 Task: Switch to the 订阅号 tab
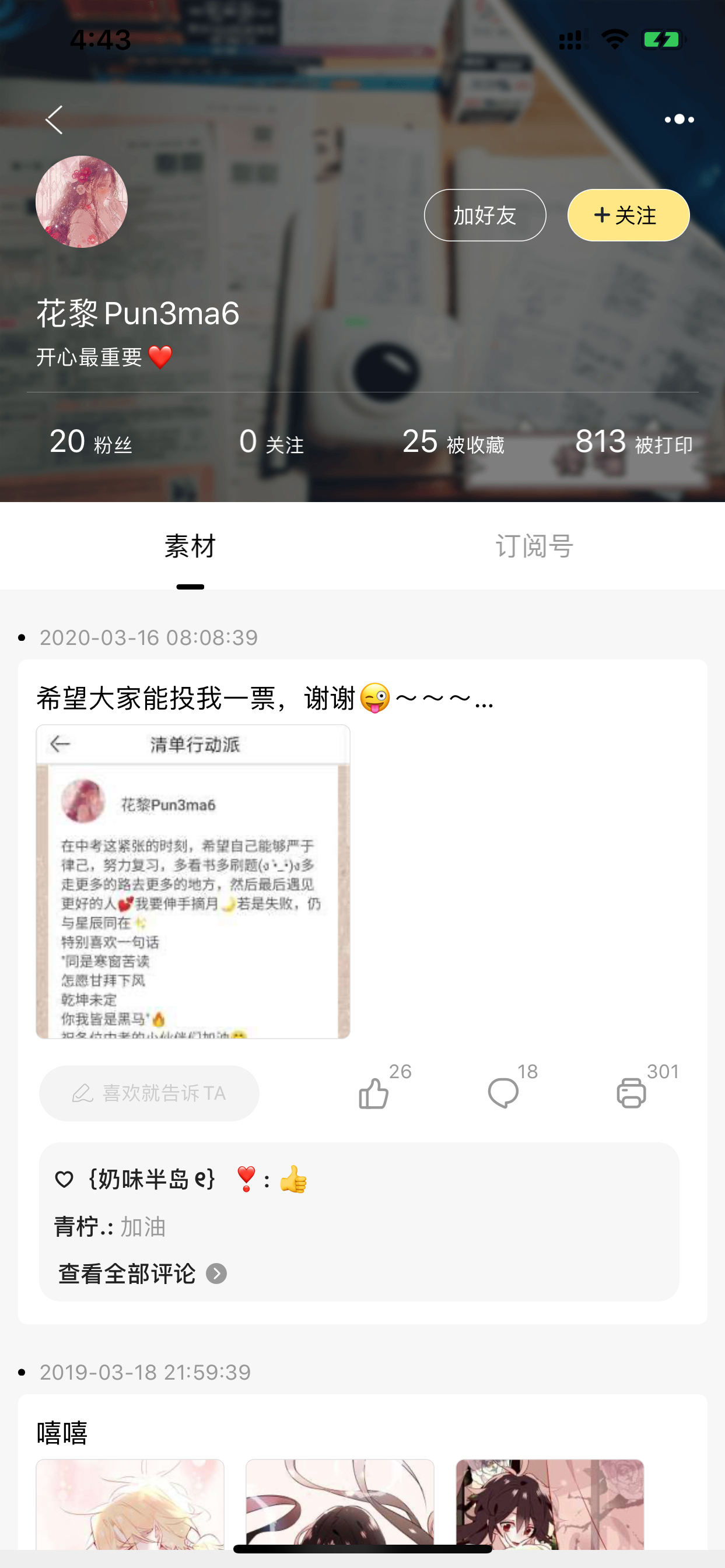click(534, 546)
